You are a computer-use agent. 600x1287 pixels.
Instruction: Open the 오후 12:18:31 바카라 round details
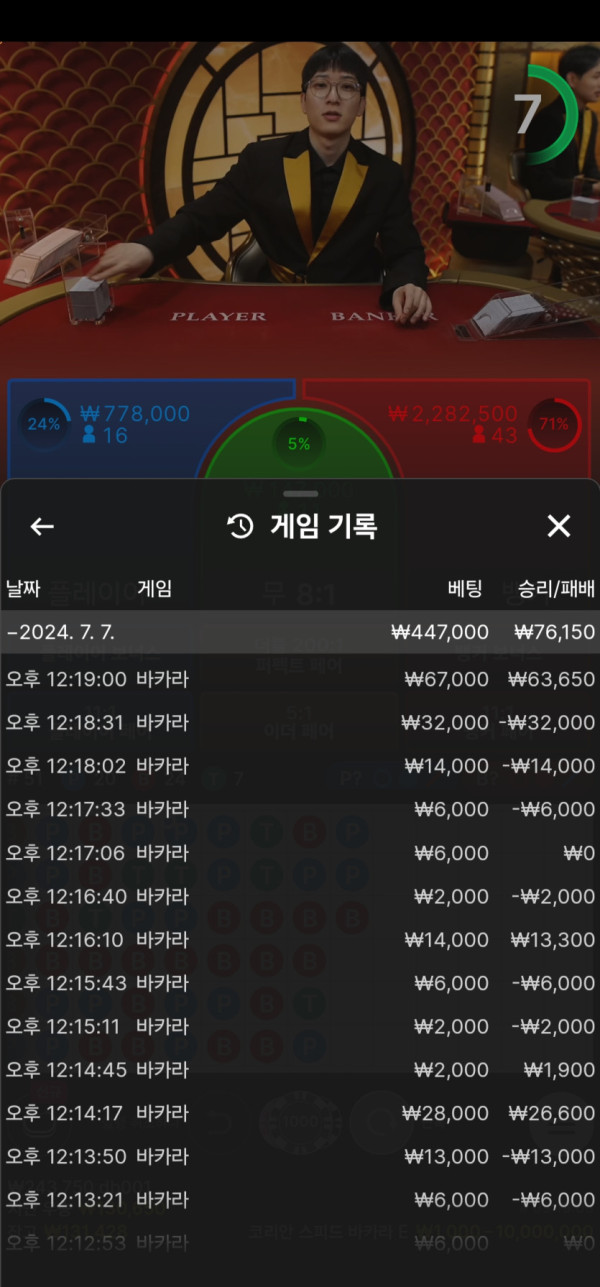[x=300, y=722]
